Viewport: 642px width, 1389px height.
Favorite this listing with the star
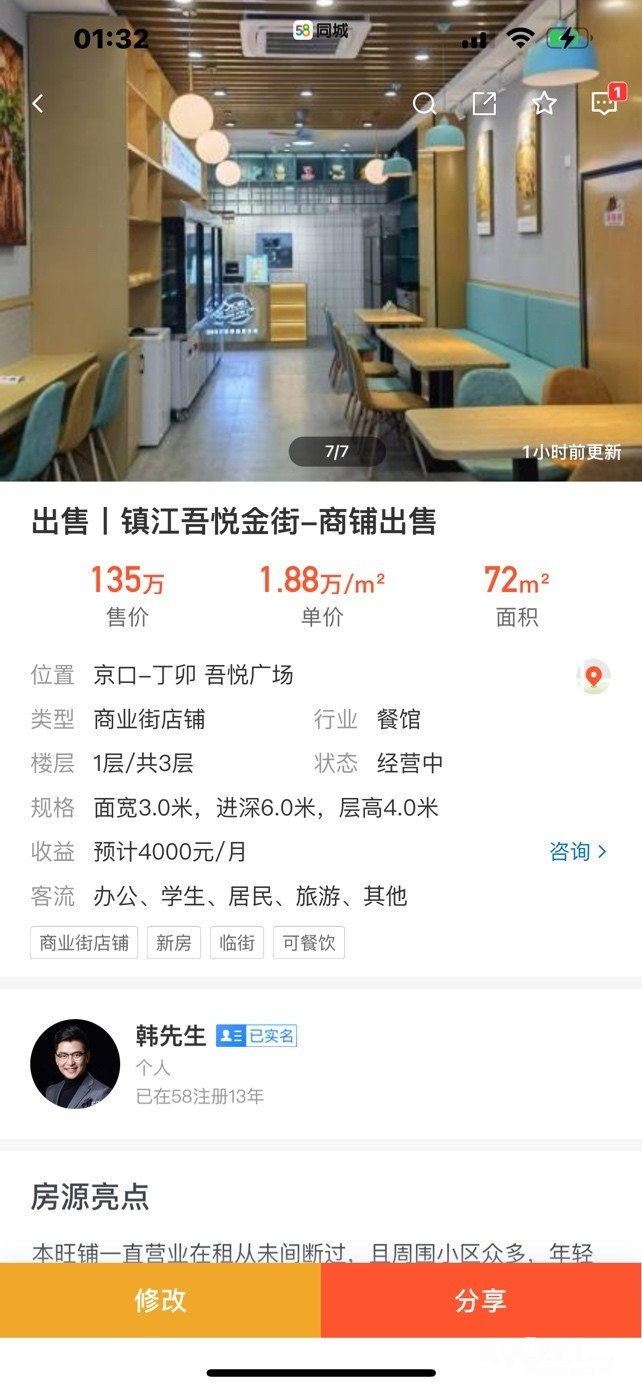[x=544, y=104]
